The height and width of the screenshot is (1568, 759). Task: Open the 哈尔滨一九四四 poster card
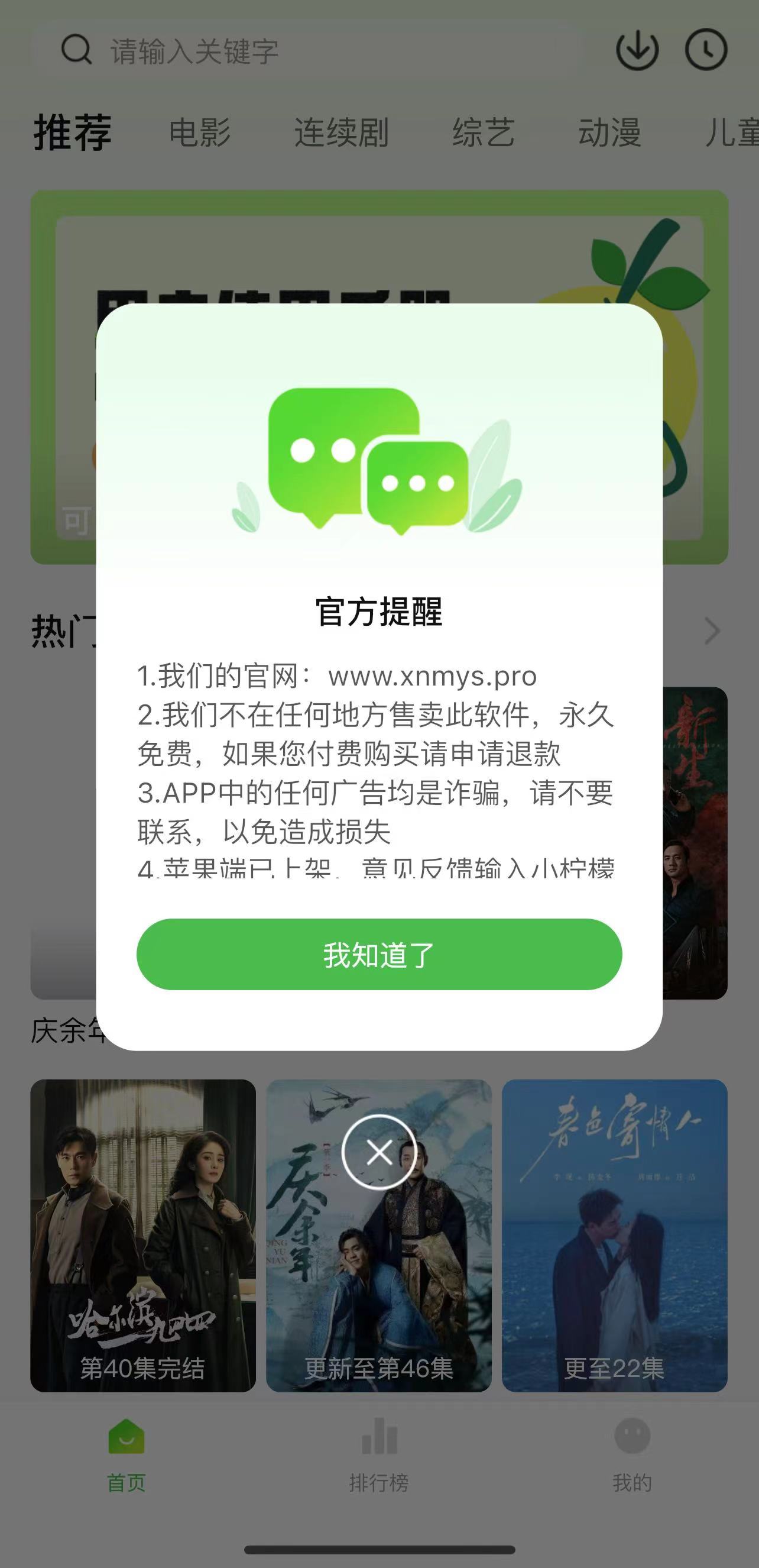(143, 1236)
